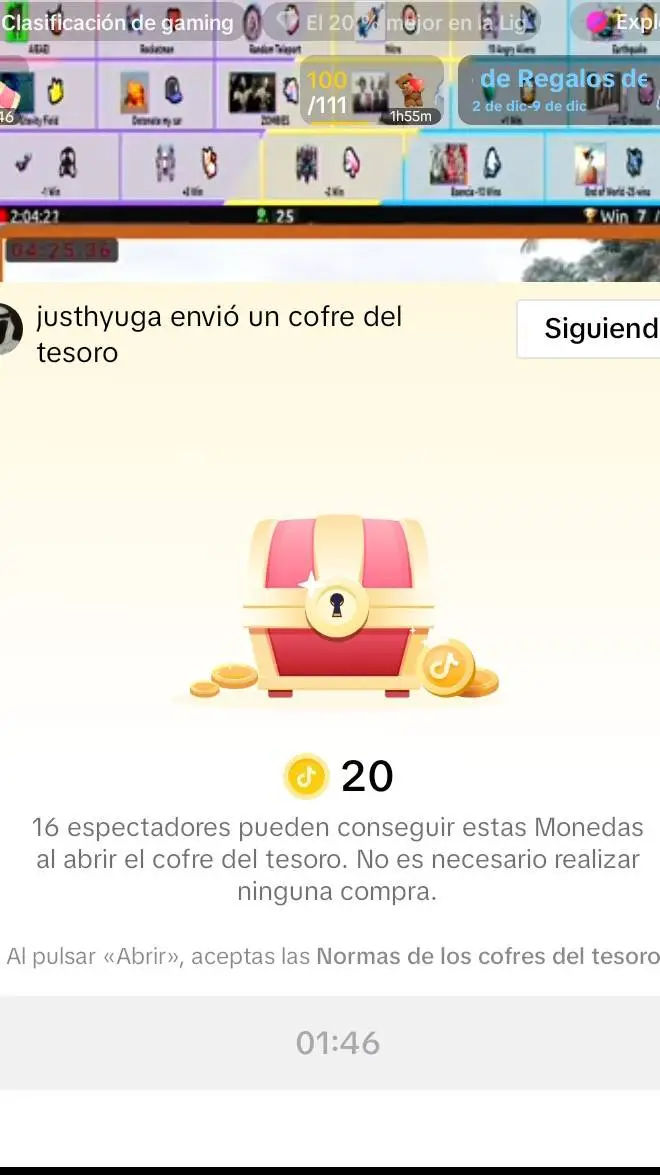
Task: Open Normas de los cofres del tesoro
Action: coord(487,957)
